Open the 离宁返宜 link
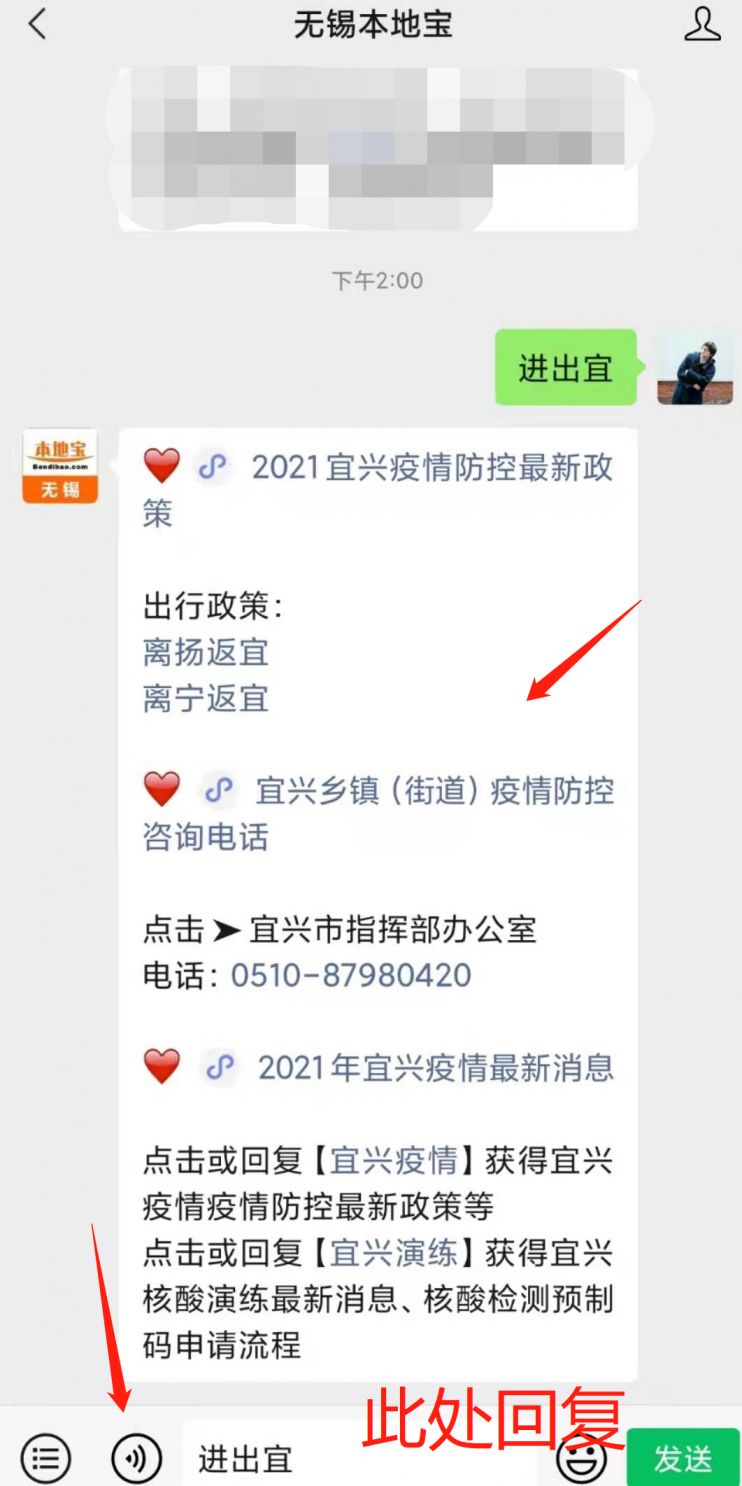 point(205,698)
